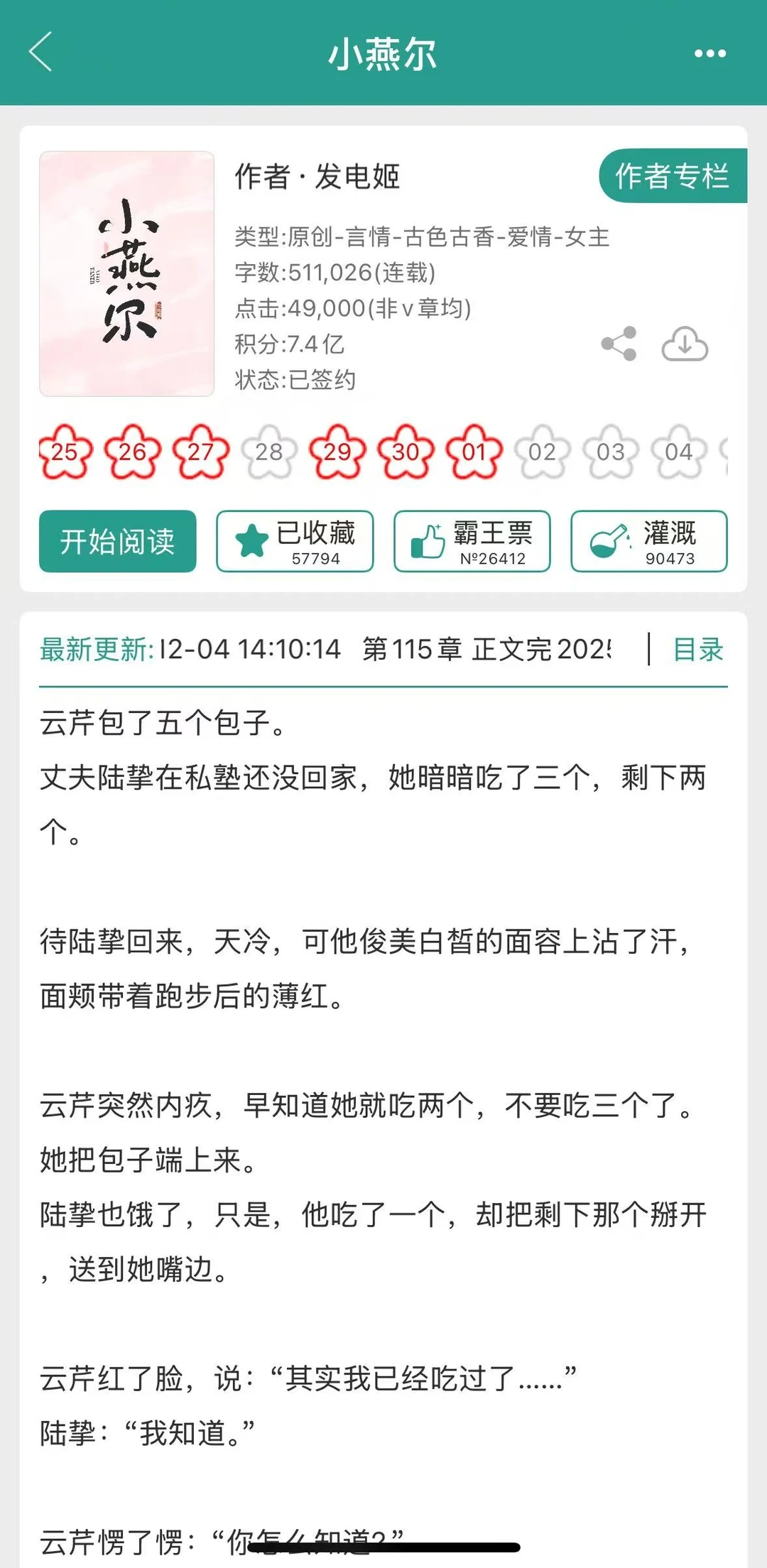Toggle check-in flower for date 02
767x1568 pixels.
(x=543, y=450)
